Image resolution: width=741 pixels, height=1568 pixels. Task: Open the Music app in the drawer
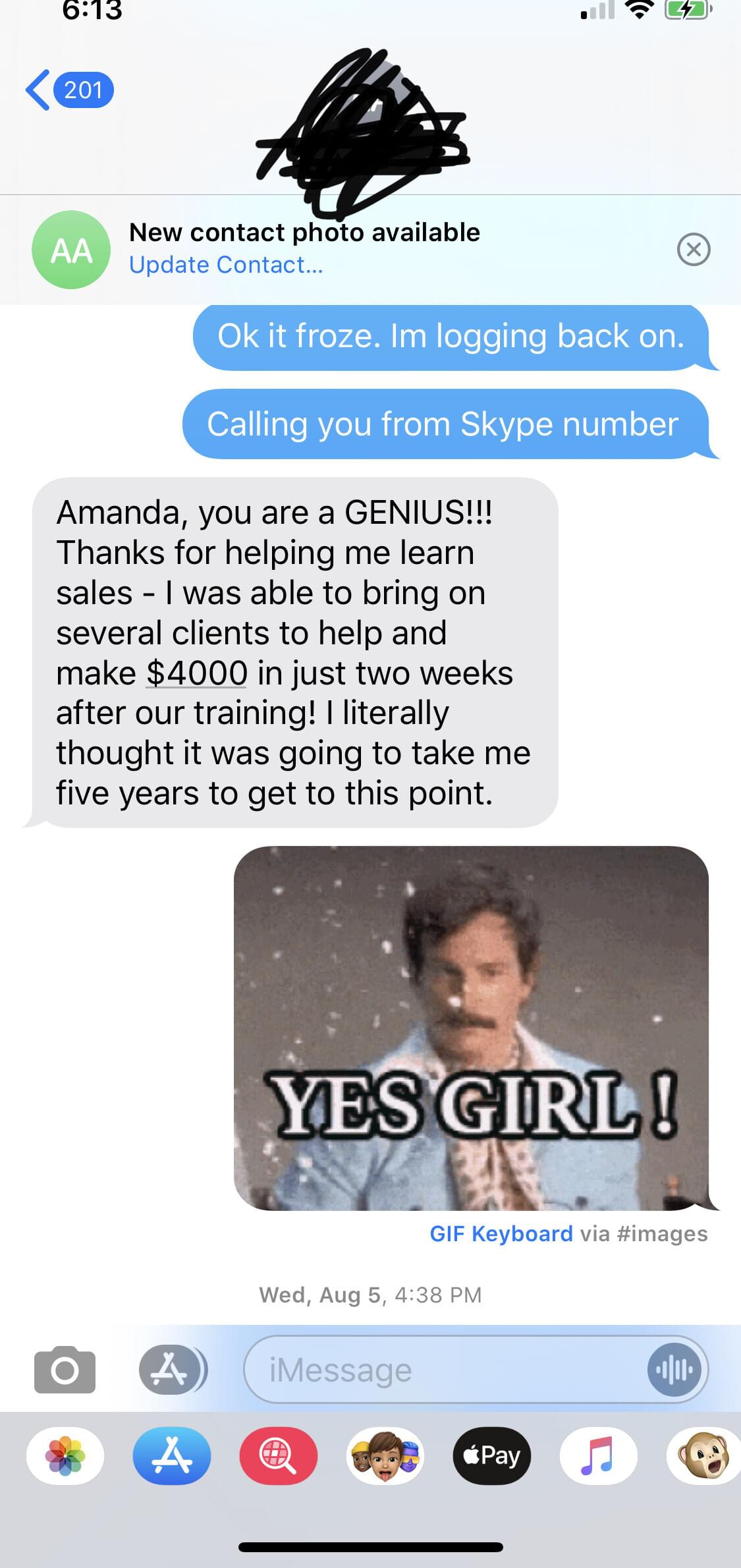(x=599, y=1455)
